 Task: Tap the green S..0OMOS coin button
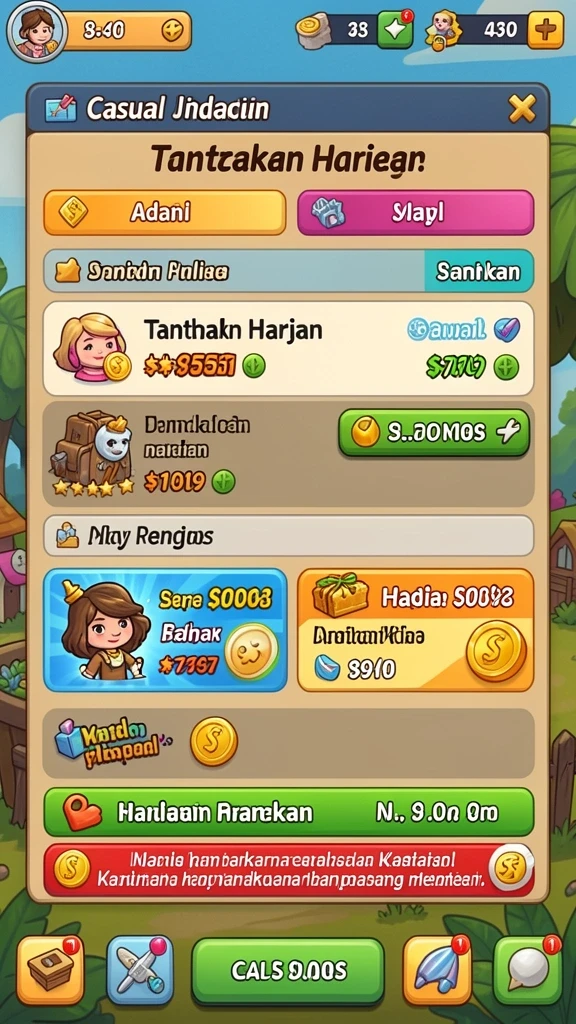[434, 432]
